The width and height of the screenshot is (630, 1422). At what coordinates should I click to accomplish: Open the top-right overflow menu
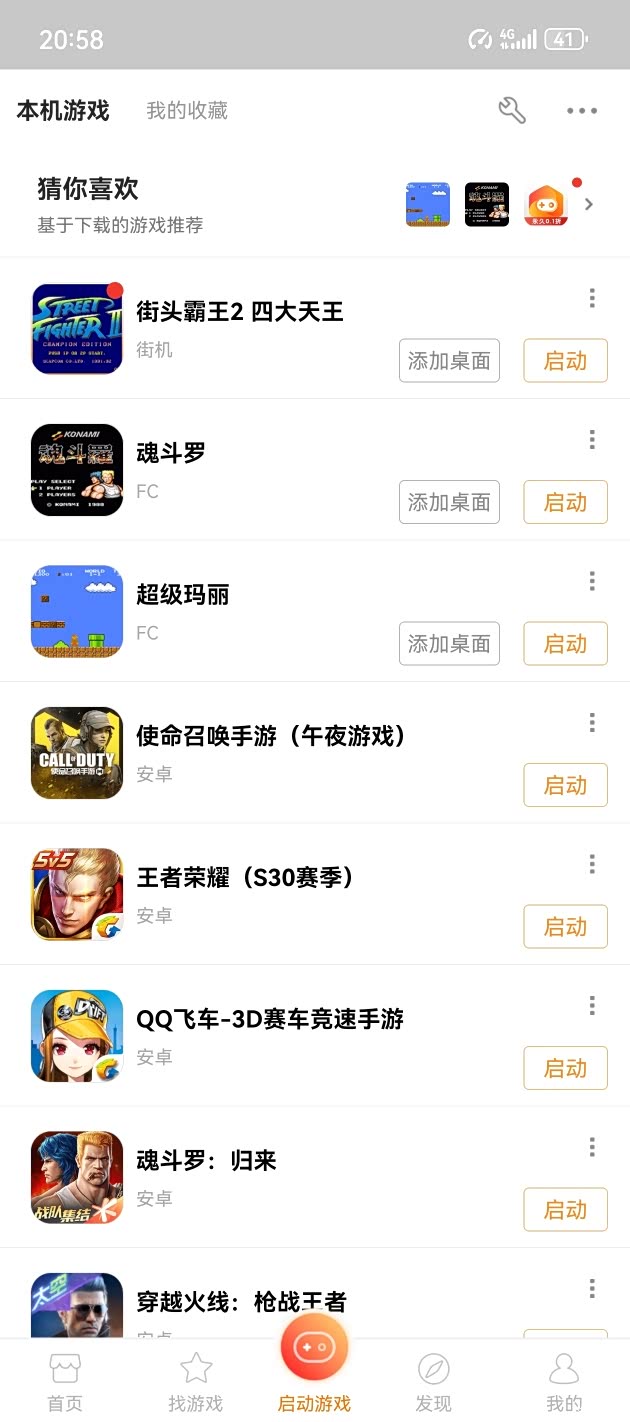[581, 111]
